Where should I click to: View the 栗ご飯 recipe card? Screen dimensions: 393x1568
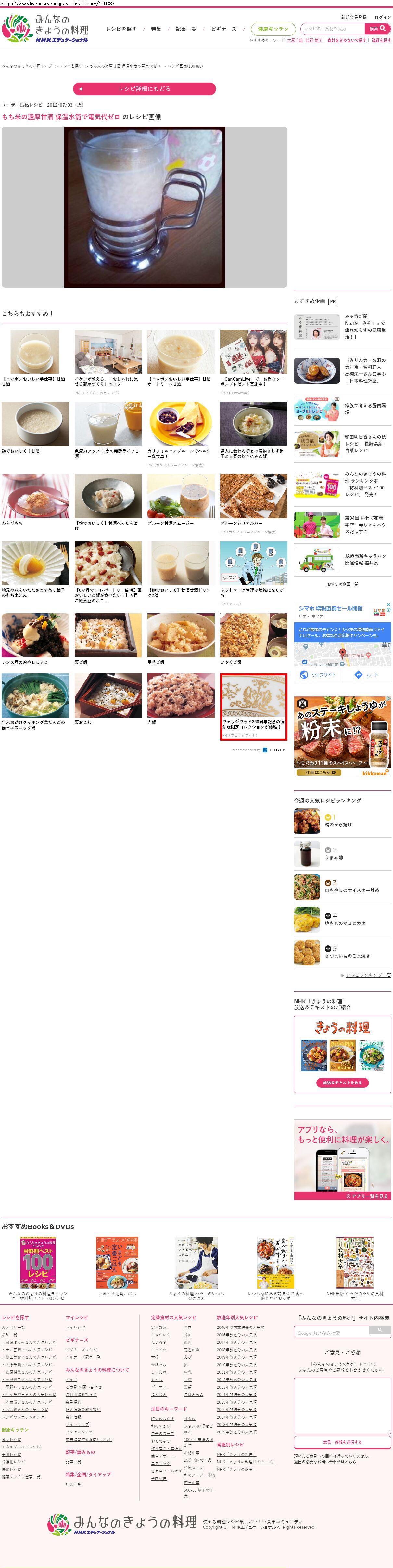108,638
